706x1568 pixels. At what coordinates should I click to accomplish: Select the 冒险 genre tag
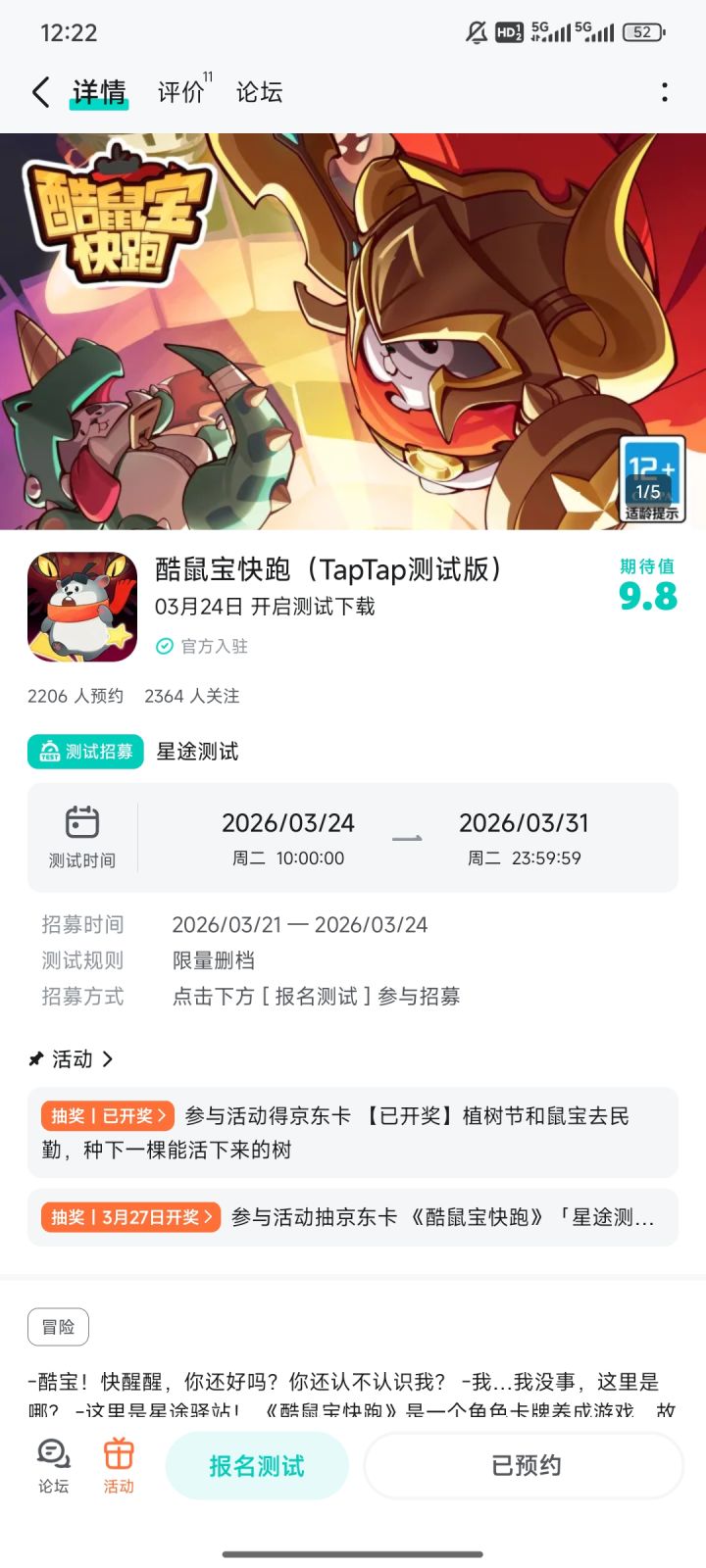pos(56,1326)
